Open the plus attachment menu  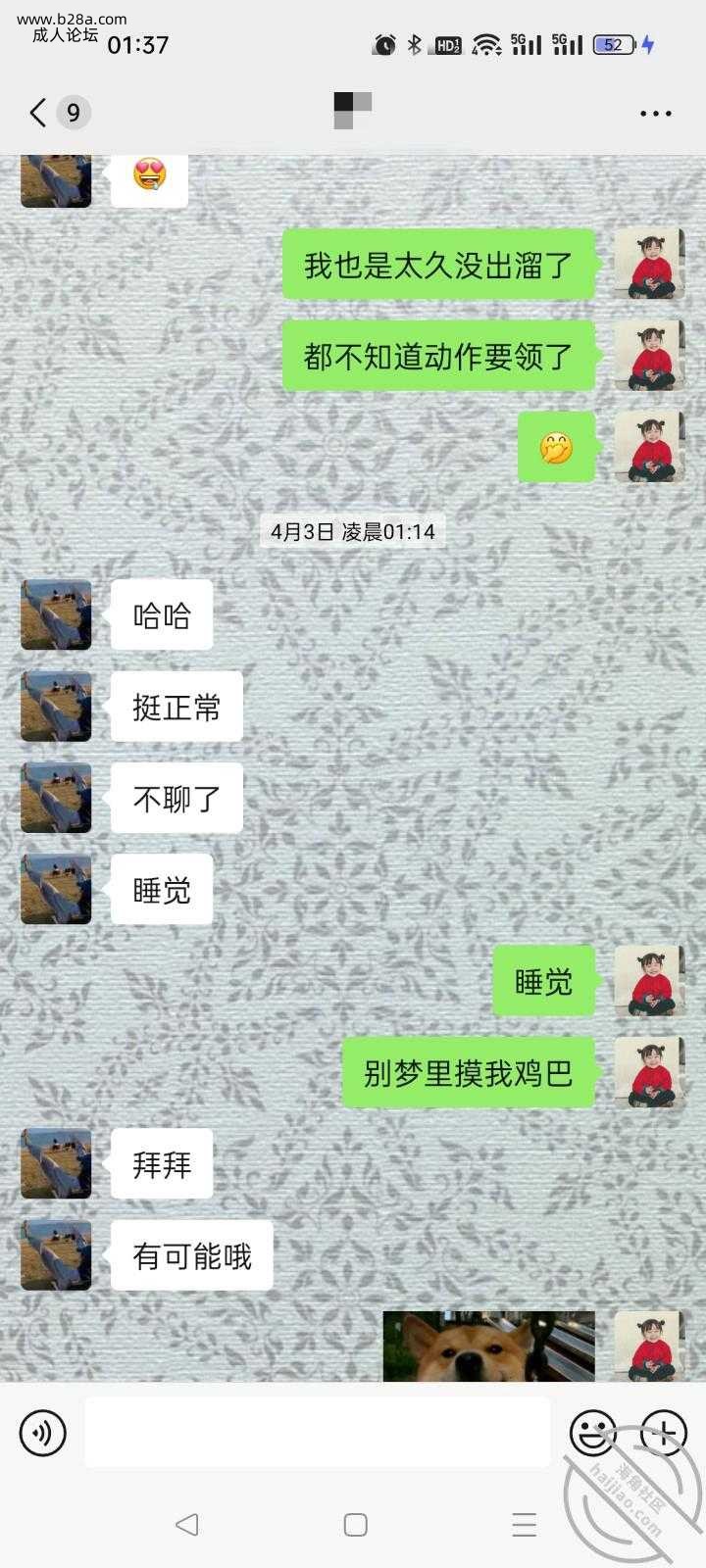(x=663, y=1433)
